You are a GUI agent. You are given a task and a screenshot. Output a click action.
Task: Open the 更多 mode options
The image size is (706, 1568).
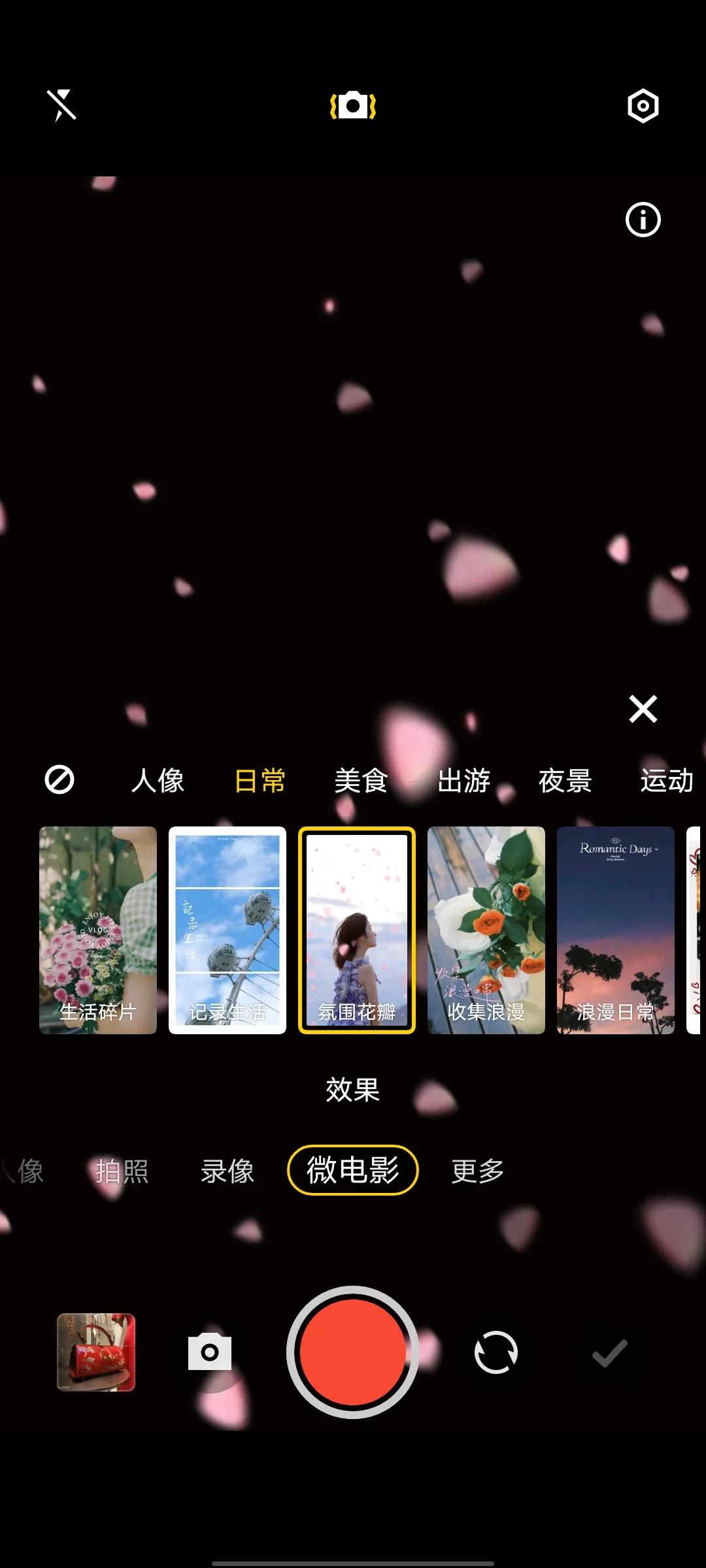[476, 1171]
